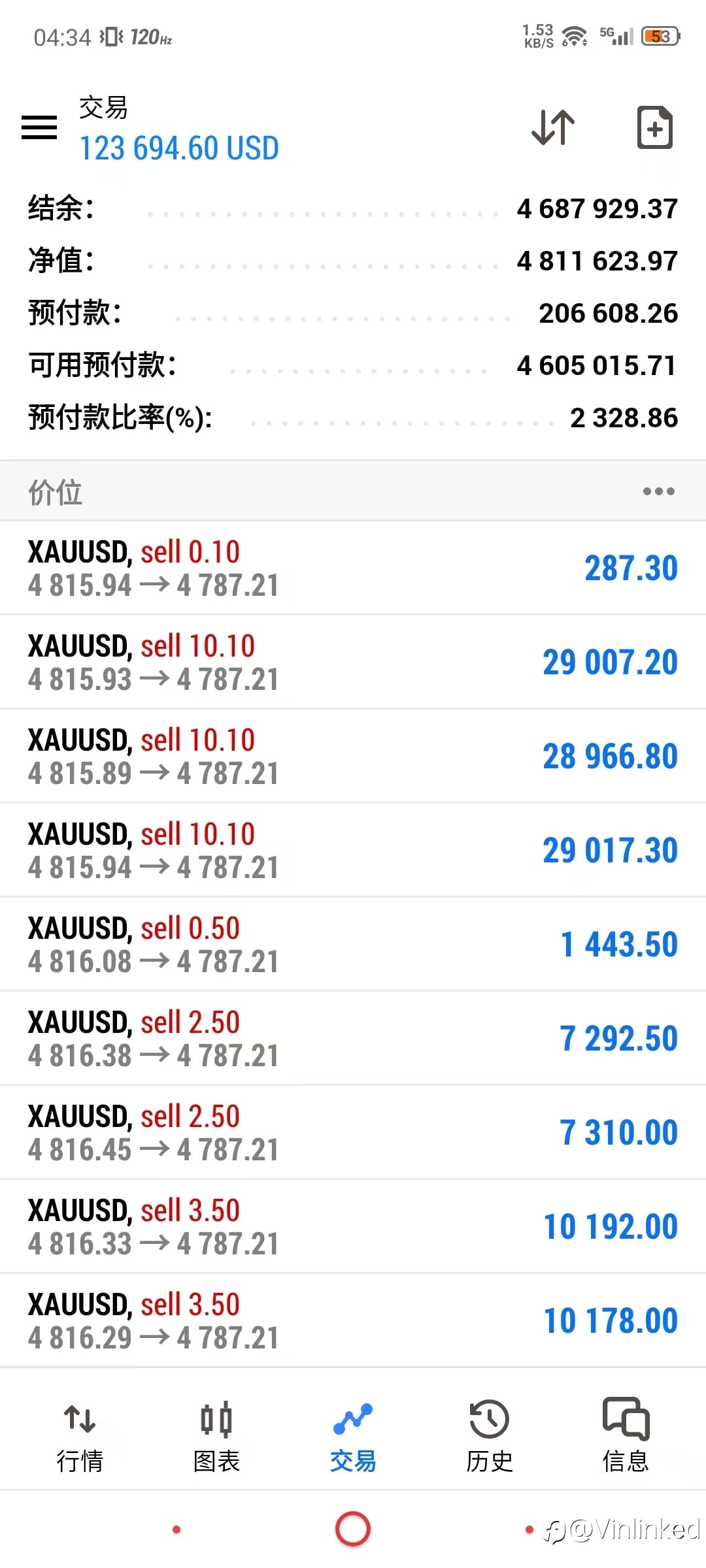Open the position with profit 29 007.20
This screenshot has height=1568, width=706.
point(353,662)
